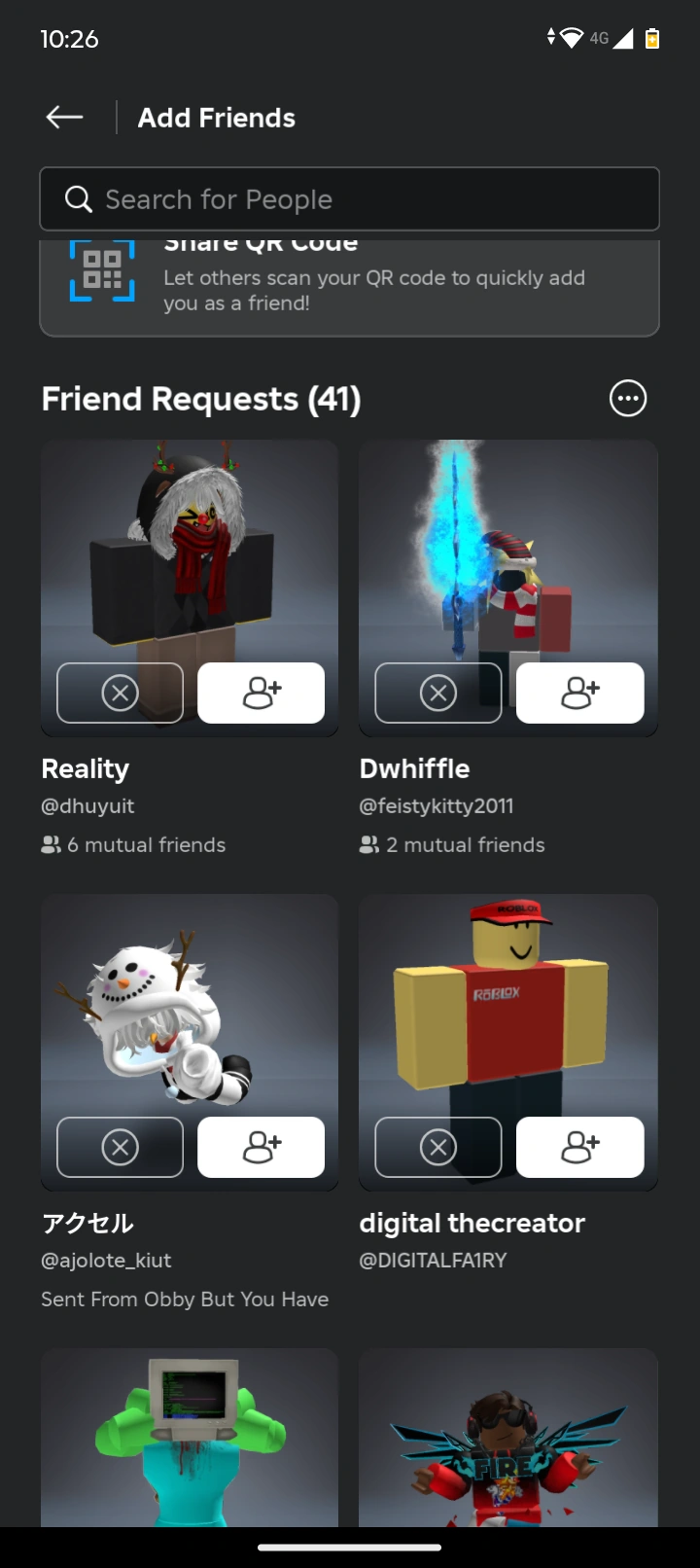Tap the Search for People field
The height and width of the screenshot is (1568, 700).
350,199
